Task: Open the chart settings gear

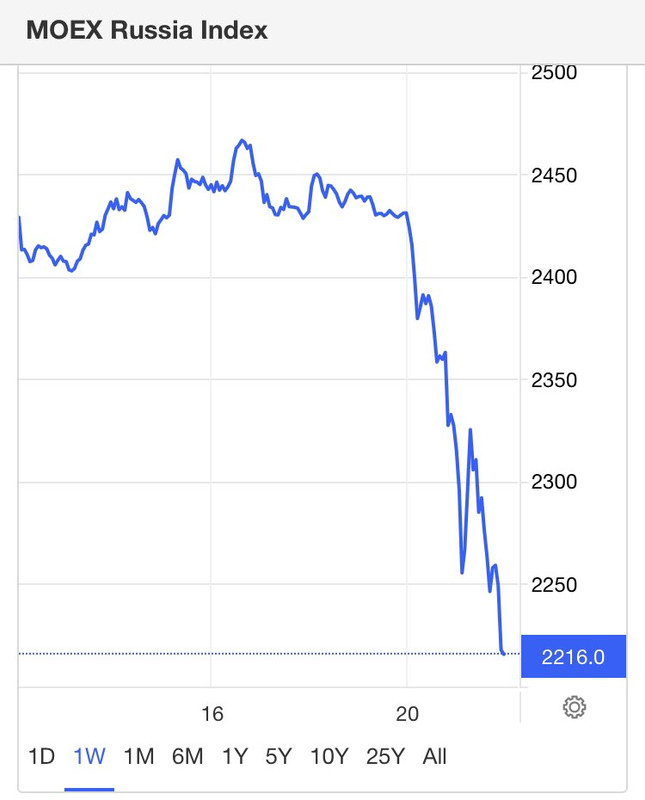Action: coord(574,708)
